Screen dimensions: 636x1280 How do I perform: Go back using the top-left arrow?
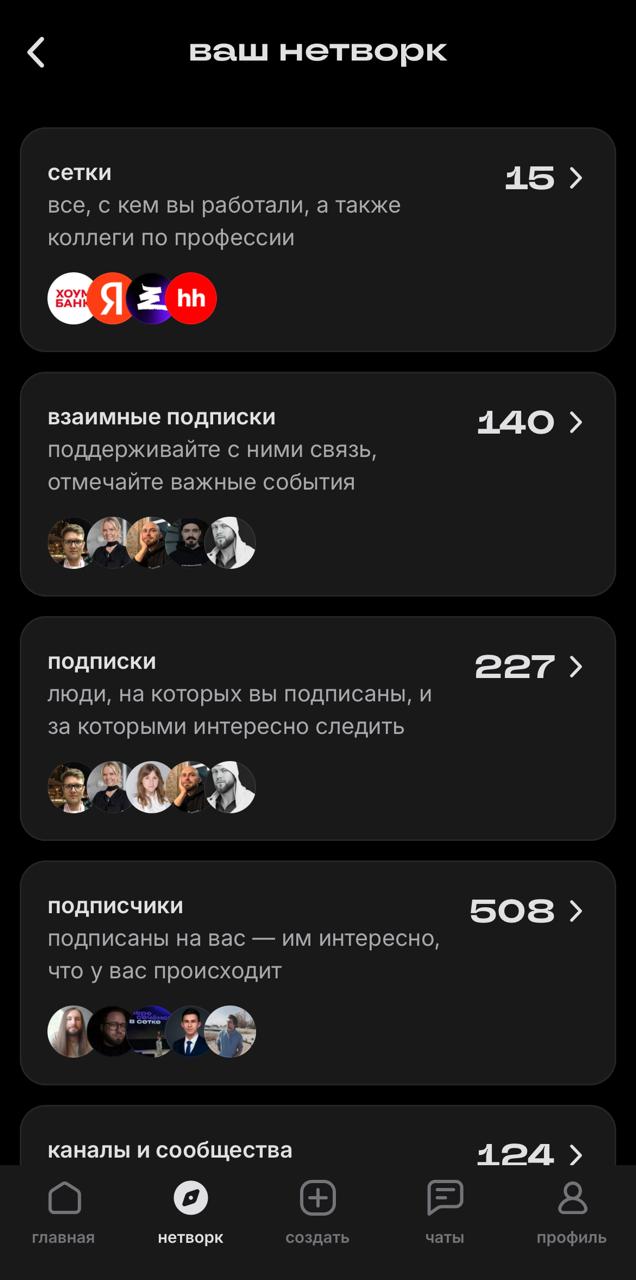[36, 52]
